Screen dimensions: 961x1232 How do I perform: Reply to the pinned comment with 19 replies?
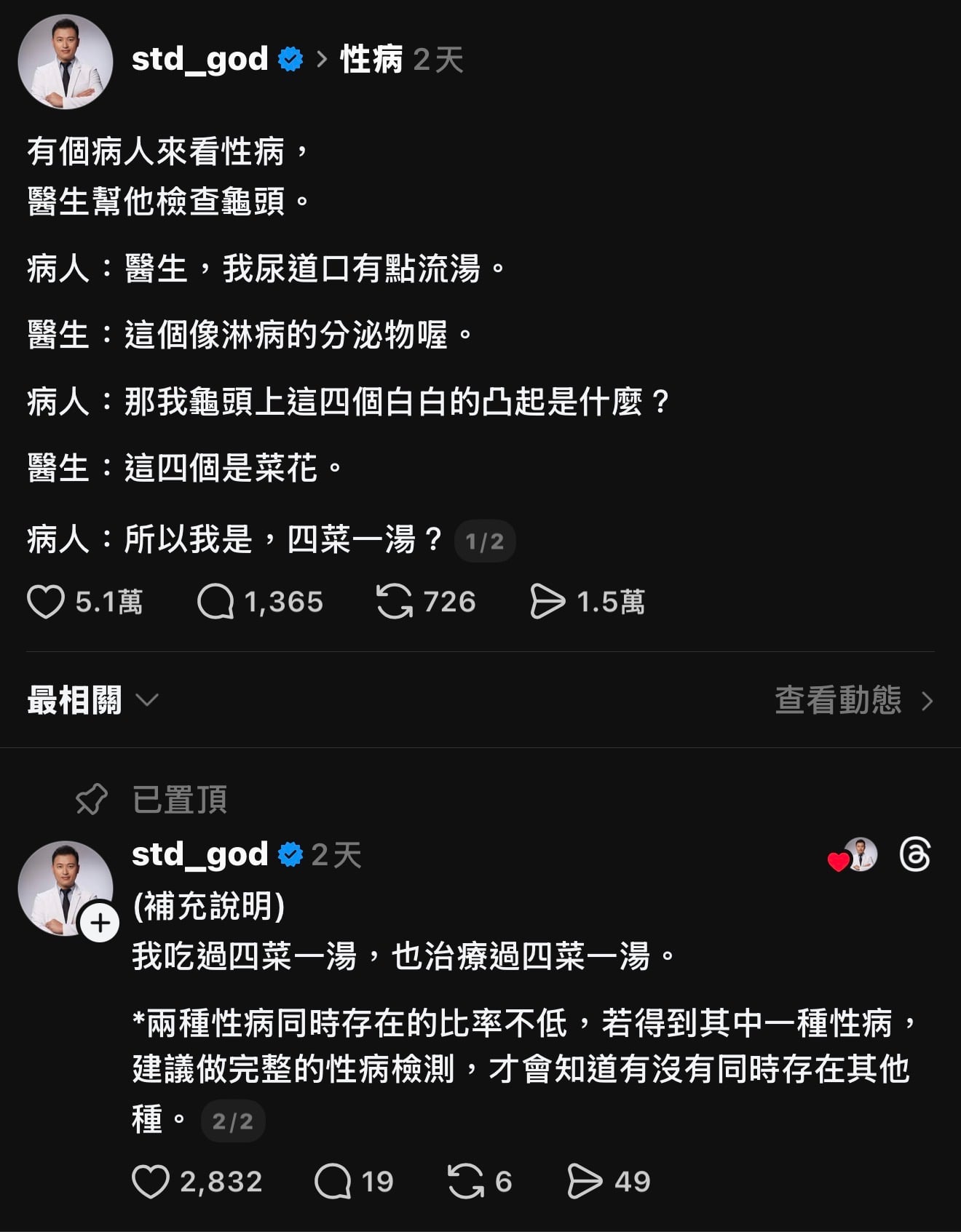point(333,1181)
